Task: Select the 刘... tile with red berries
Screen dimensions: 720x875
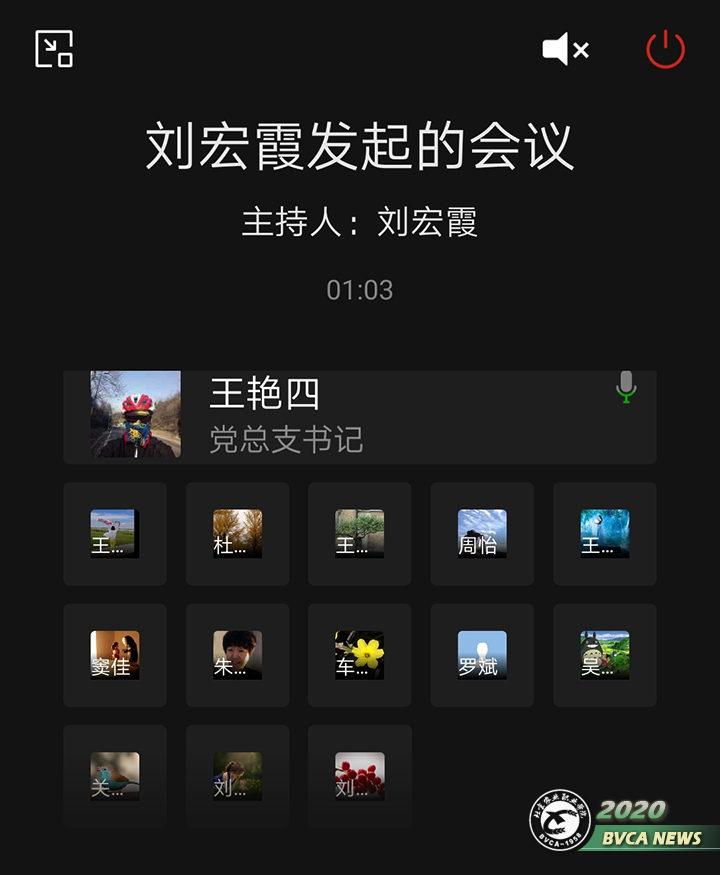Action: click(x=360, y=776)
